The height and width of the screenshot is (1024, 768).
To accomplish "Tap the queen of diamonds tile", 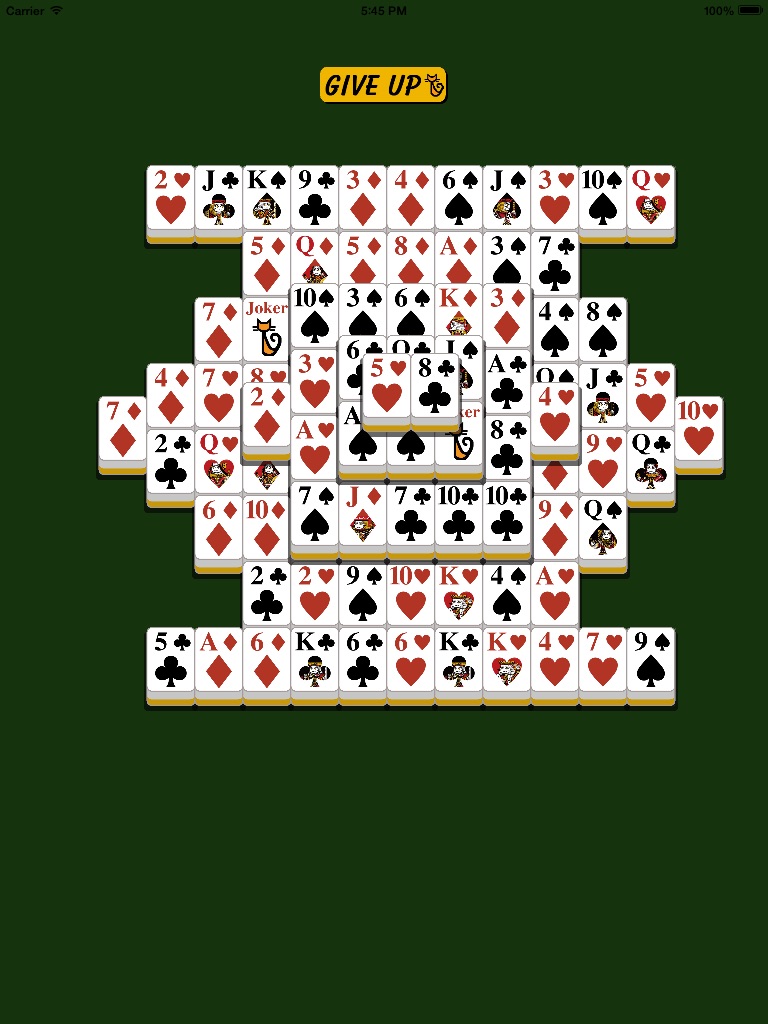I will (x=315, y=259).
